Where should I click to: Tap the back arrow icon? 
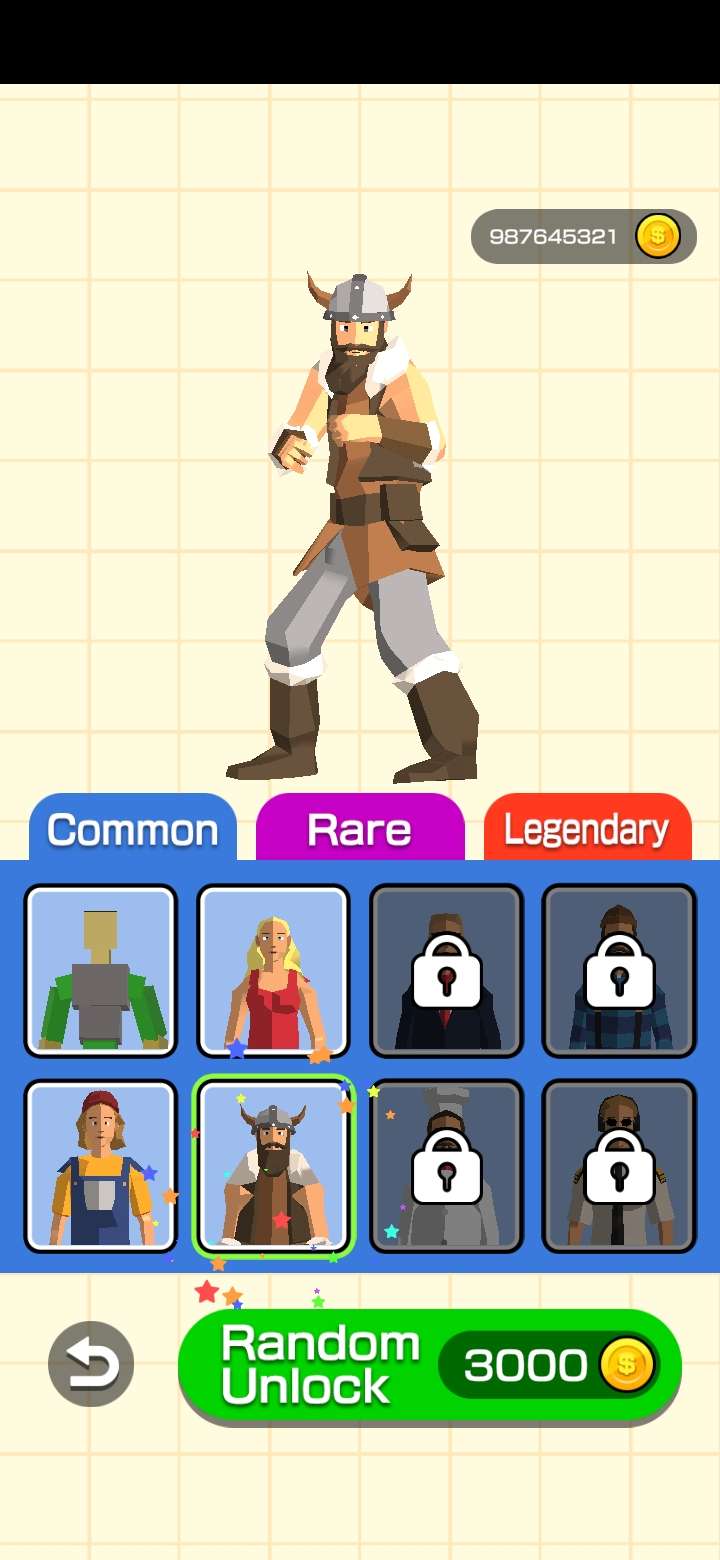click(89, 1363)
